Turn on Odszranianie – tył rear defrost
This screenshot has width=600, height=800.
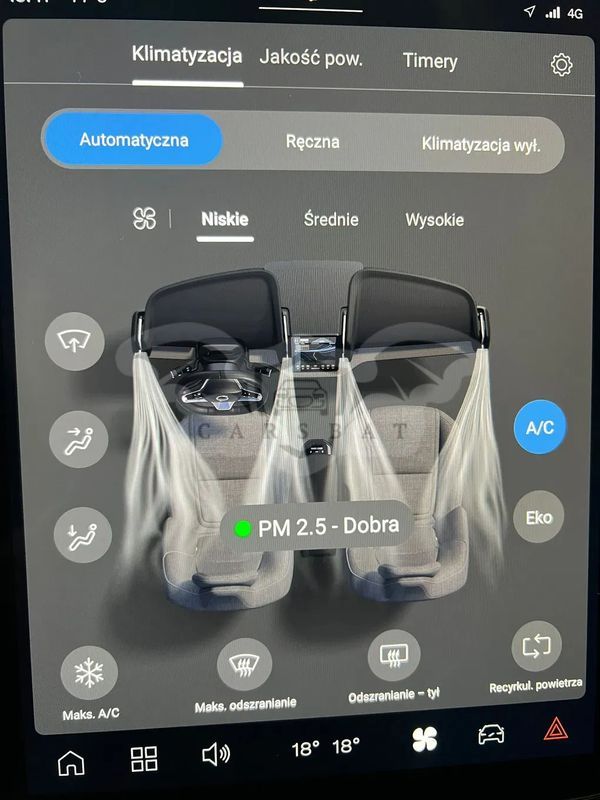point(394,655)
